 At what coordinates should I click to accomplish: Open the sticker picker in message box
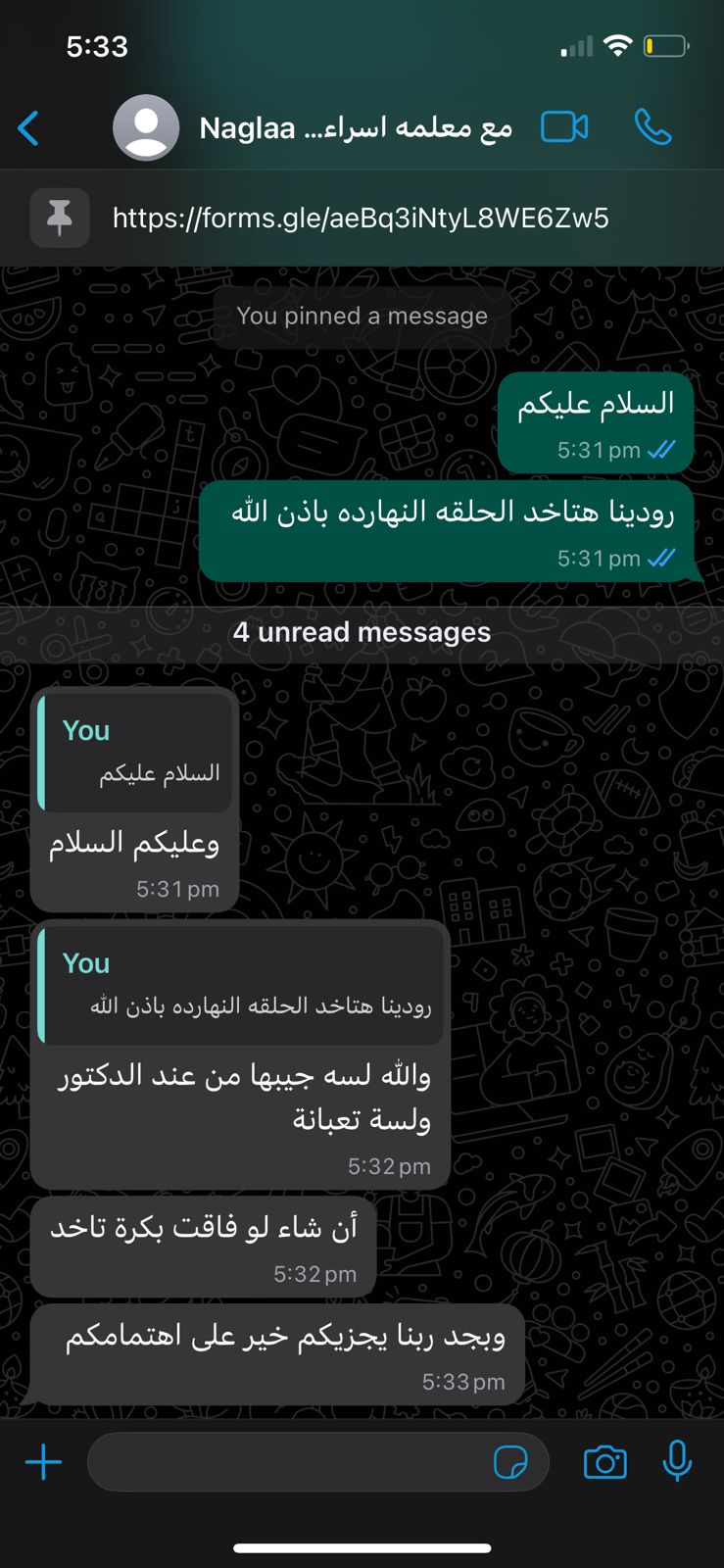pos(509,1462)
